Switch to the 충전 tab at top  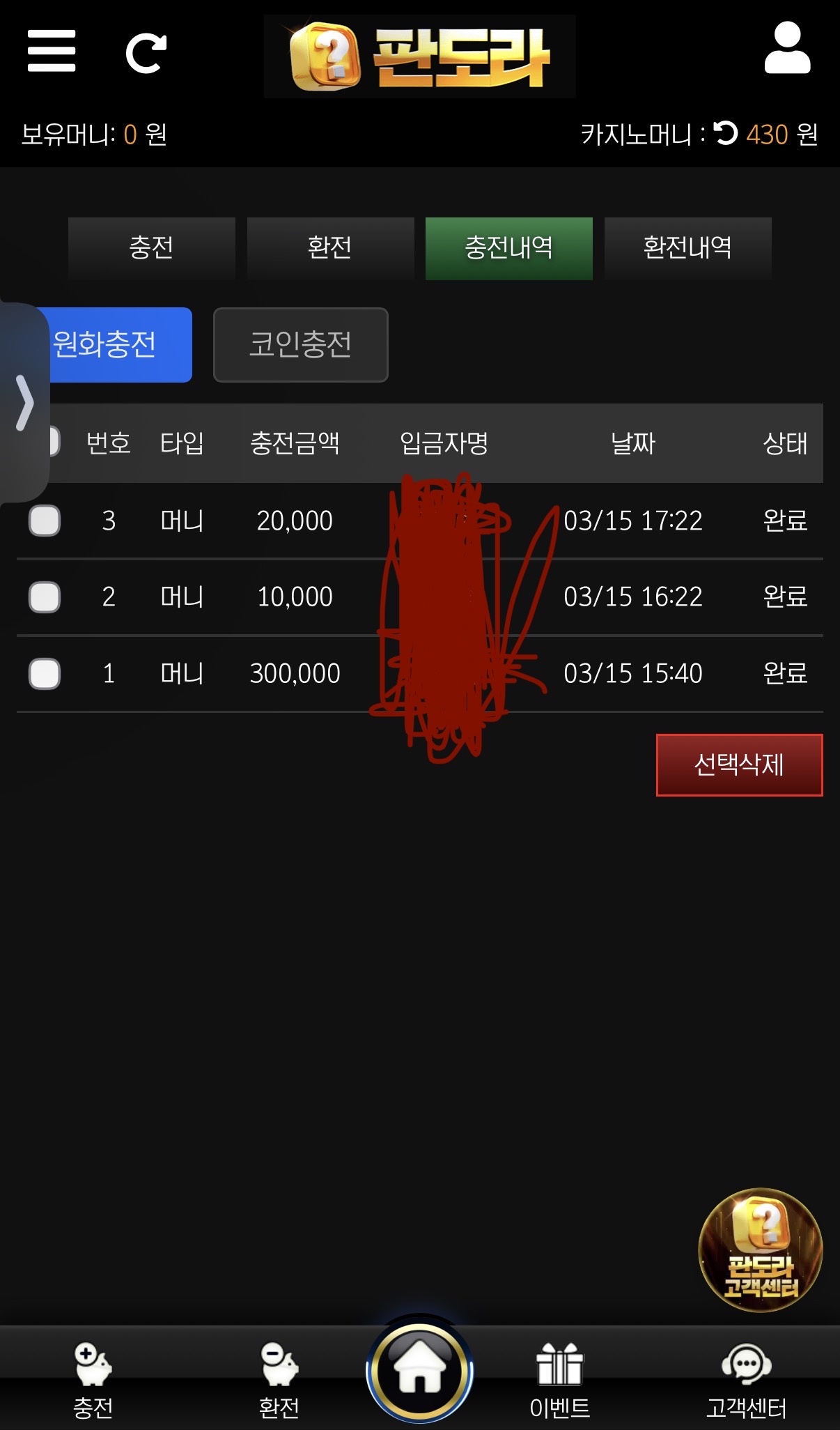click(151, 248)
